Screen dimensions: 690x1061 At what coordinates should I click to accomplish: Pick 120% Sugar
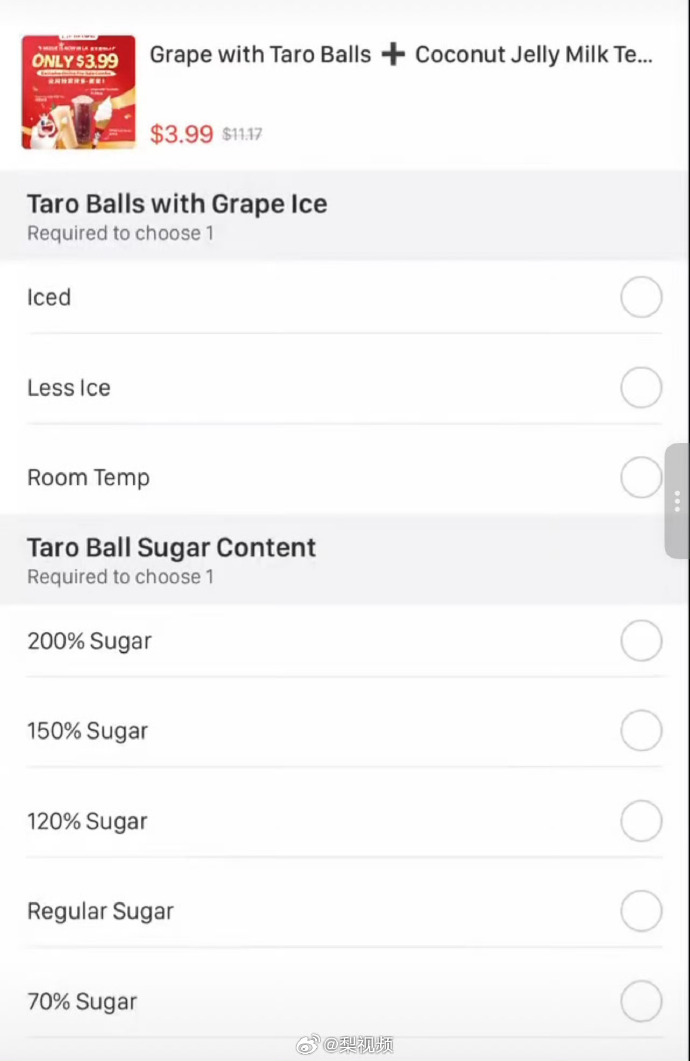tap(641, 822)
